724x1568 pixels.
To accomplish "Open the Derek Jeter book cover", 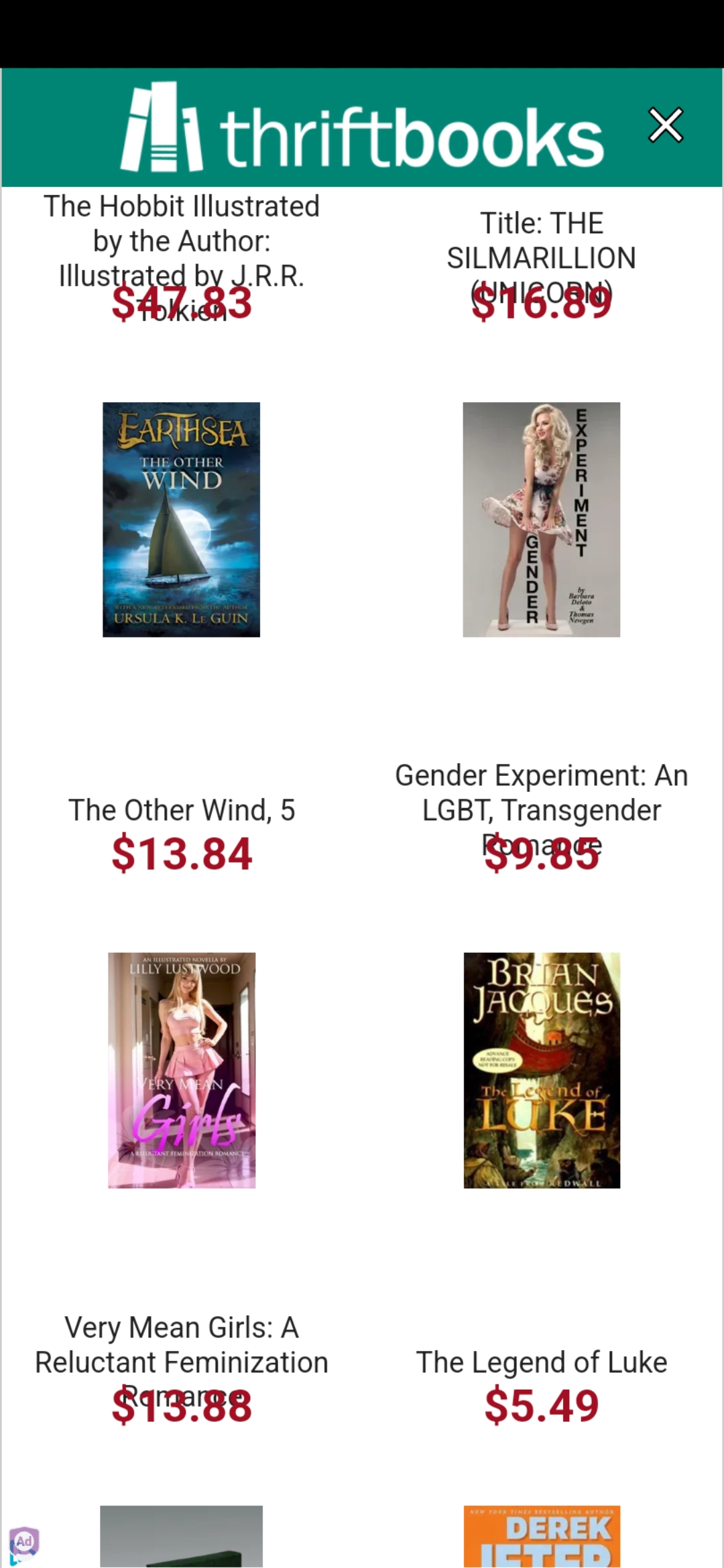I will click(541, 1536).
